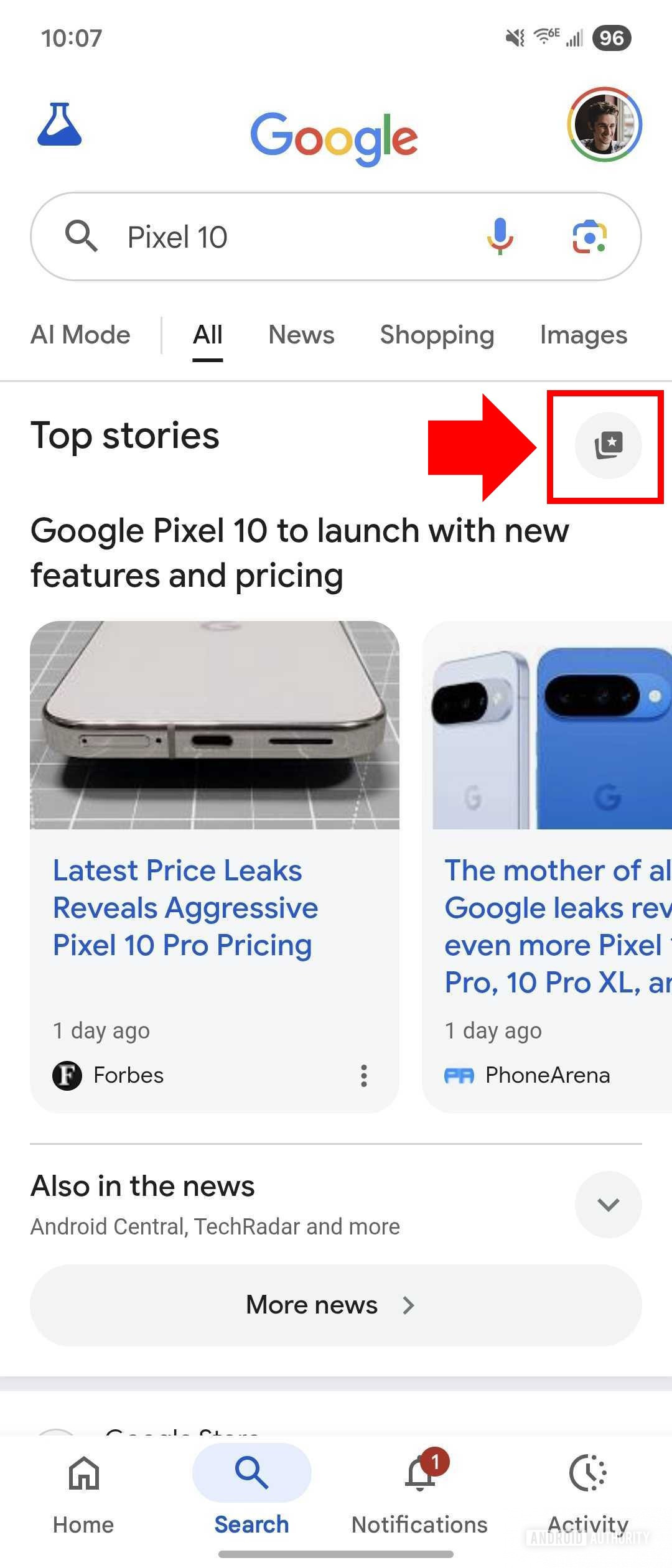The image size is (672, 1568).
Task: Tap the search field with Pixel 10
Action: click(x=280, y=237)
